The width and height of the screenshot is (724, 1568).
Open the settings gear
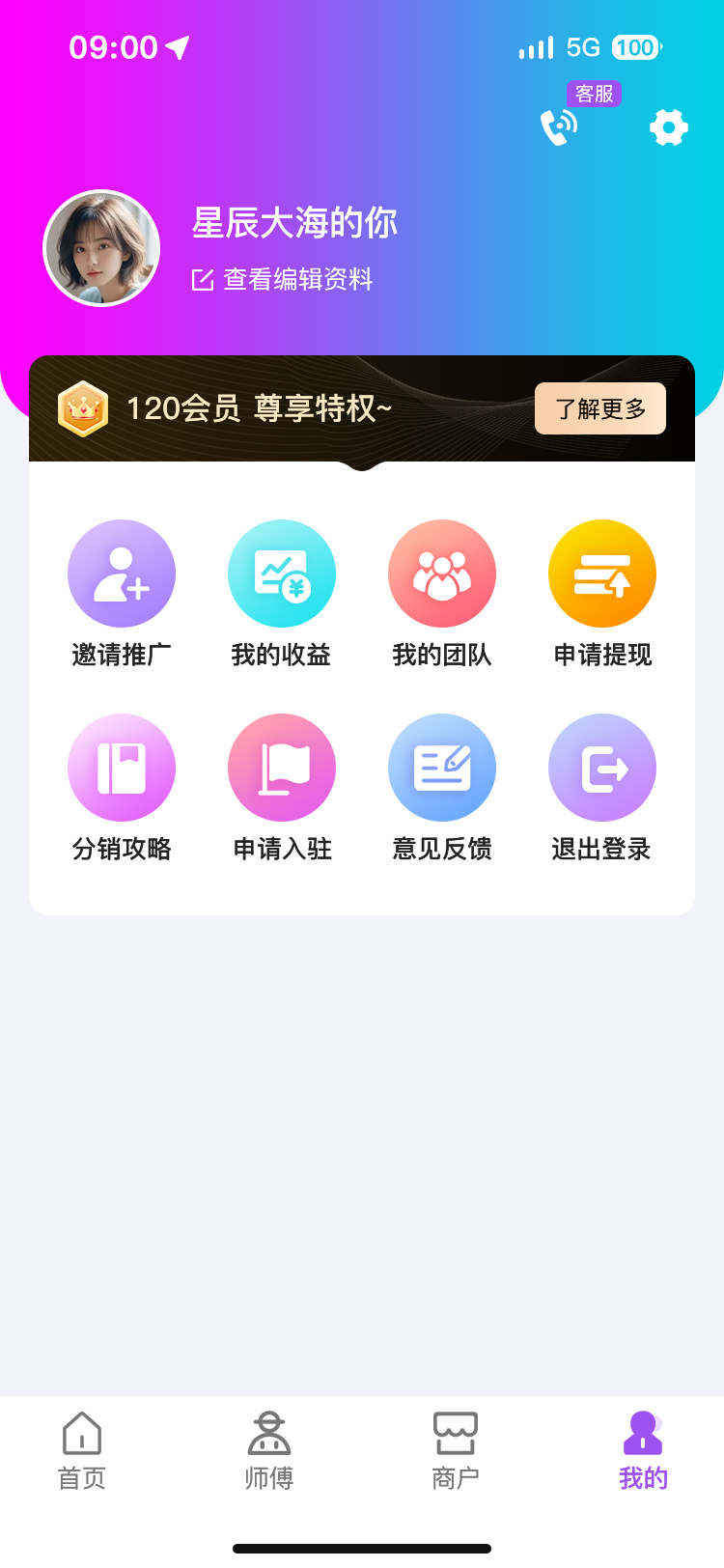pos(668,126)
